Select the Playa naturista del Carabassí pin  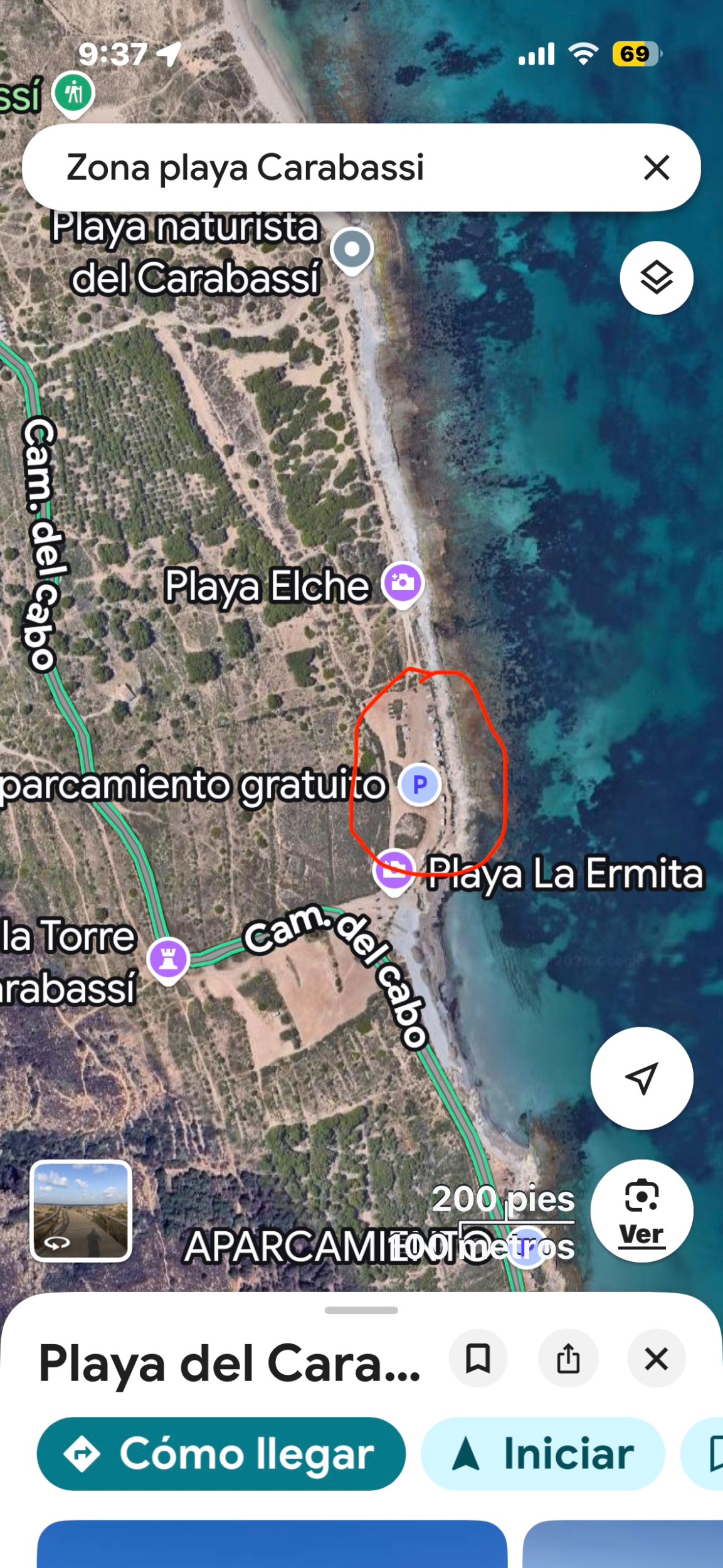pos(352,250)
